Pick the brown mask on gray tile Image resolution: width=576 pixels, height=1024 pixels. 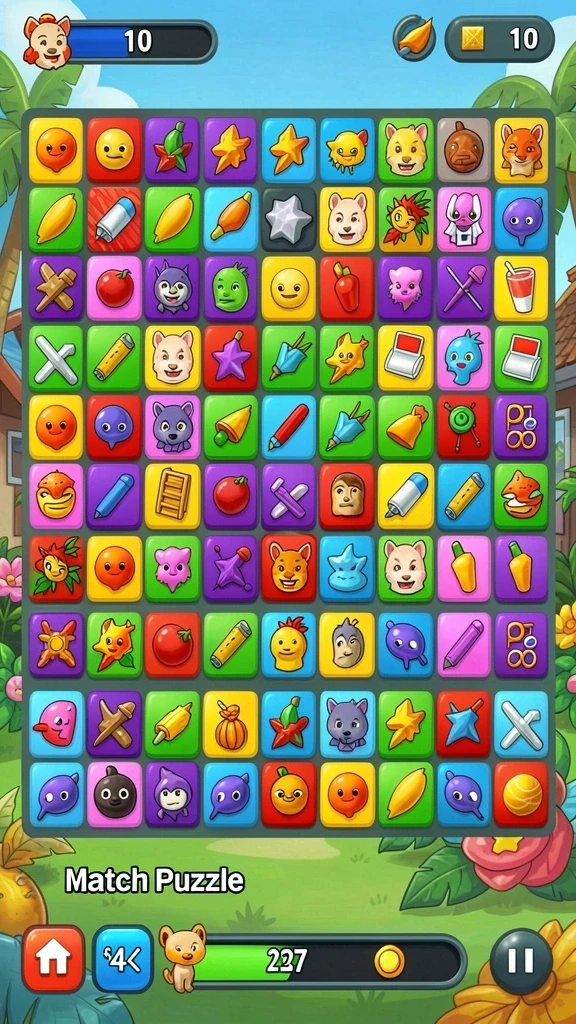click(x=463, y=150)
